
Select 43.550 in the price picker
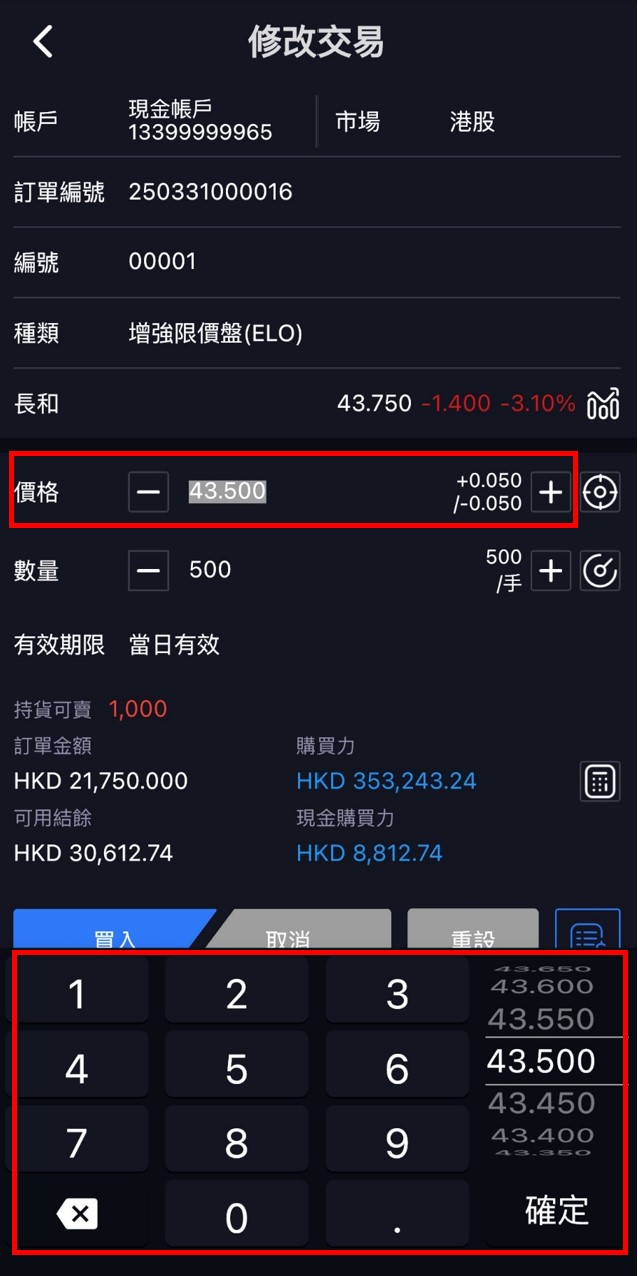[541, 1020]
